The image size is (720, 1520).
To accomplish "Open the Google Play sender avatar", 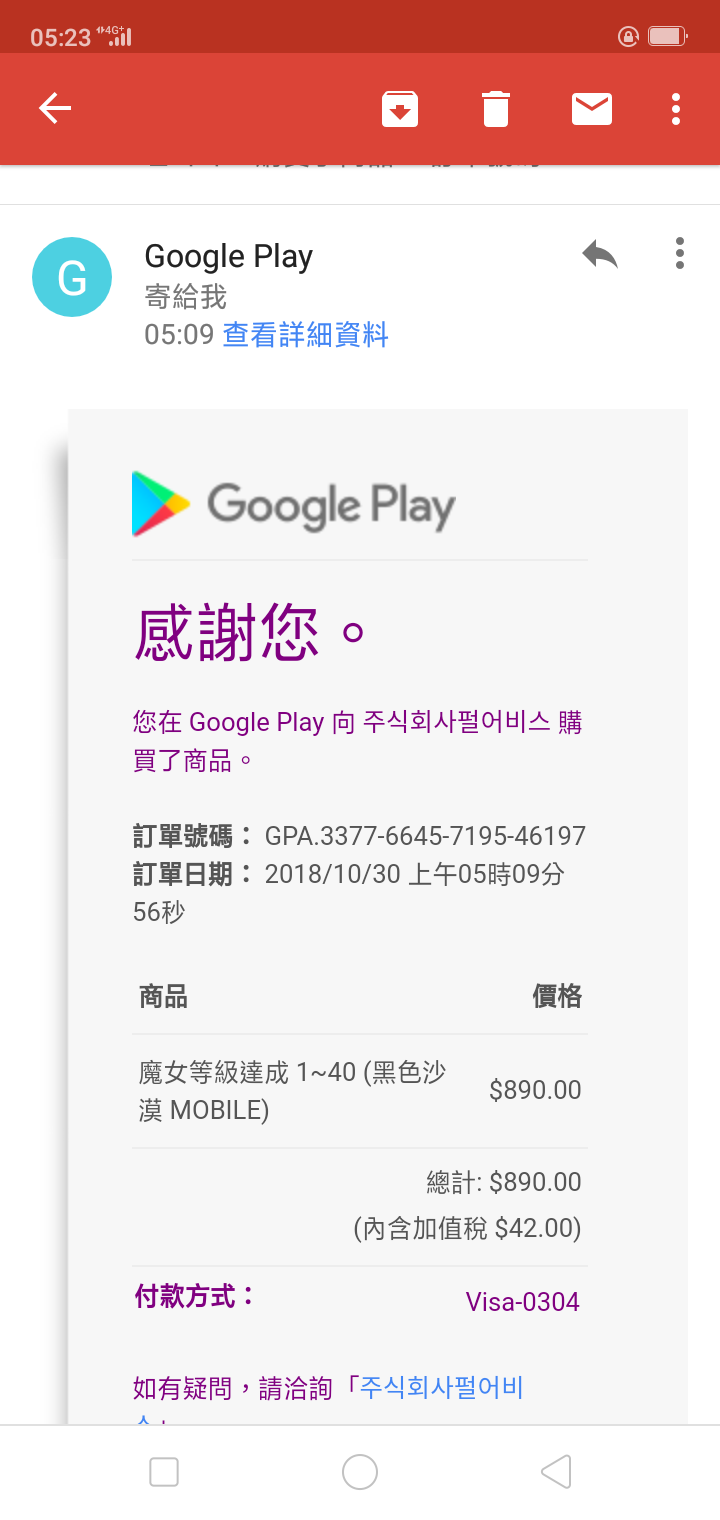I will pyautogui.click(x=72, y=277).
